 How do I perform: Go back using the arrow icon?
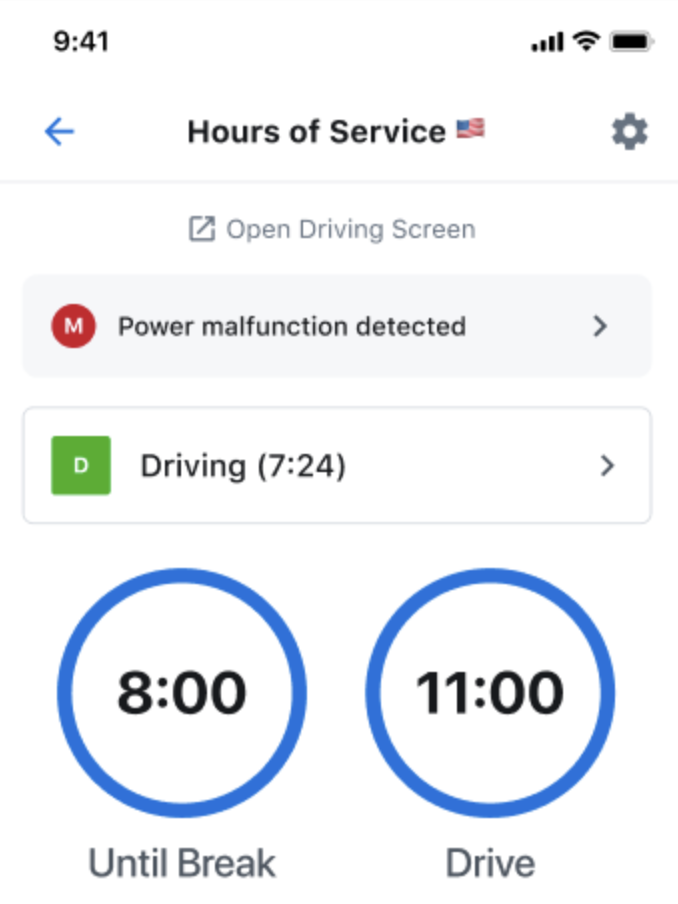click(x=59, y=132)
